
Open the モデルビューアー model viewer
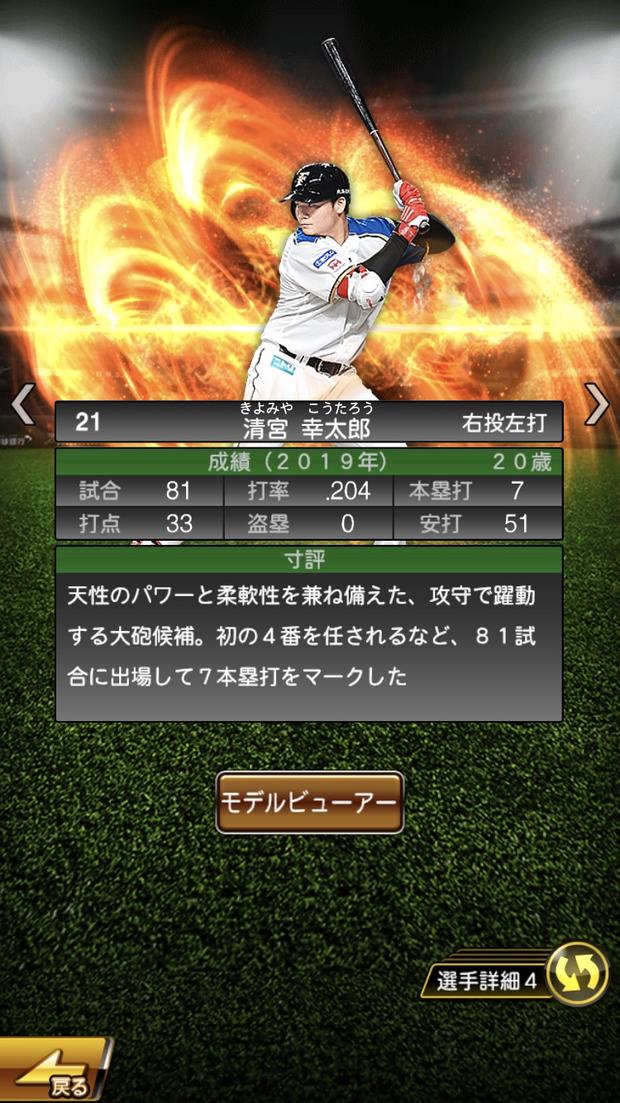(310, 802)
